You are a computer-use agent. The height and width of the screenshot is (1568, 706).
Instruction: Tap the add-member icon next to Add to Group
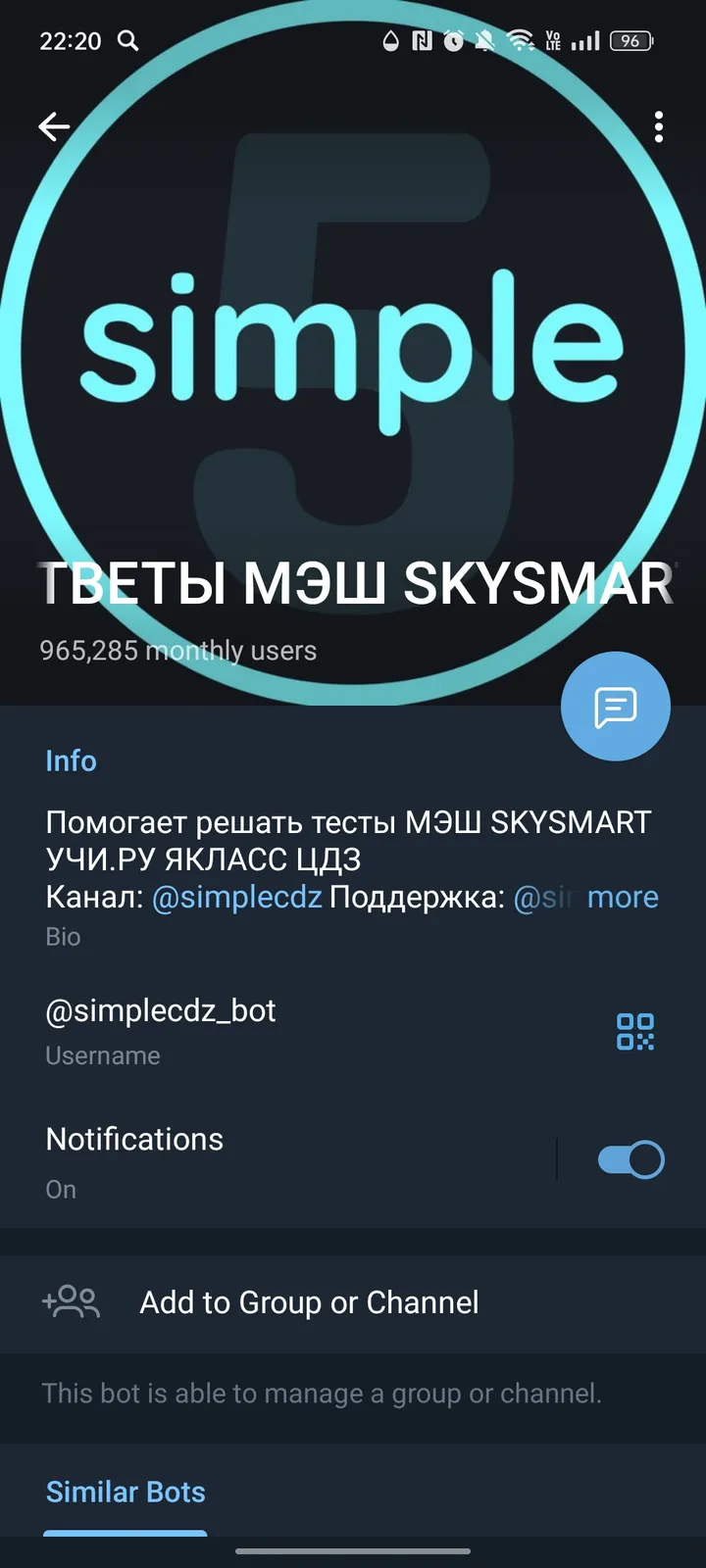(71, 1302)
